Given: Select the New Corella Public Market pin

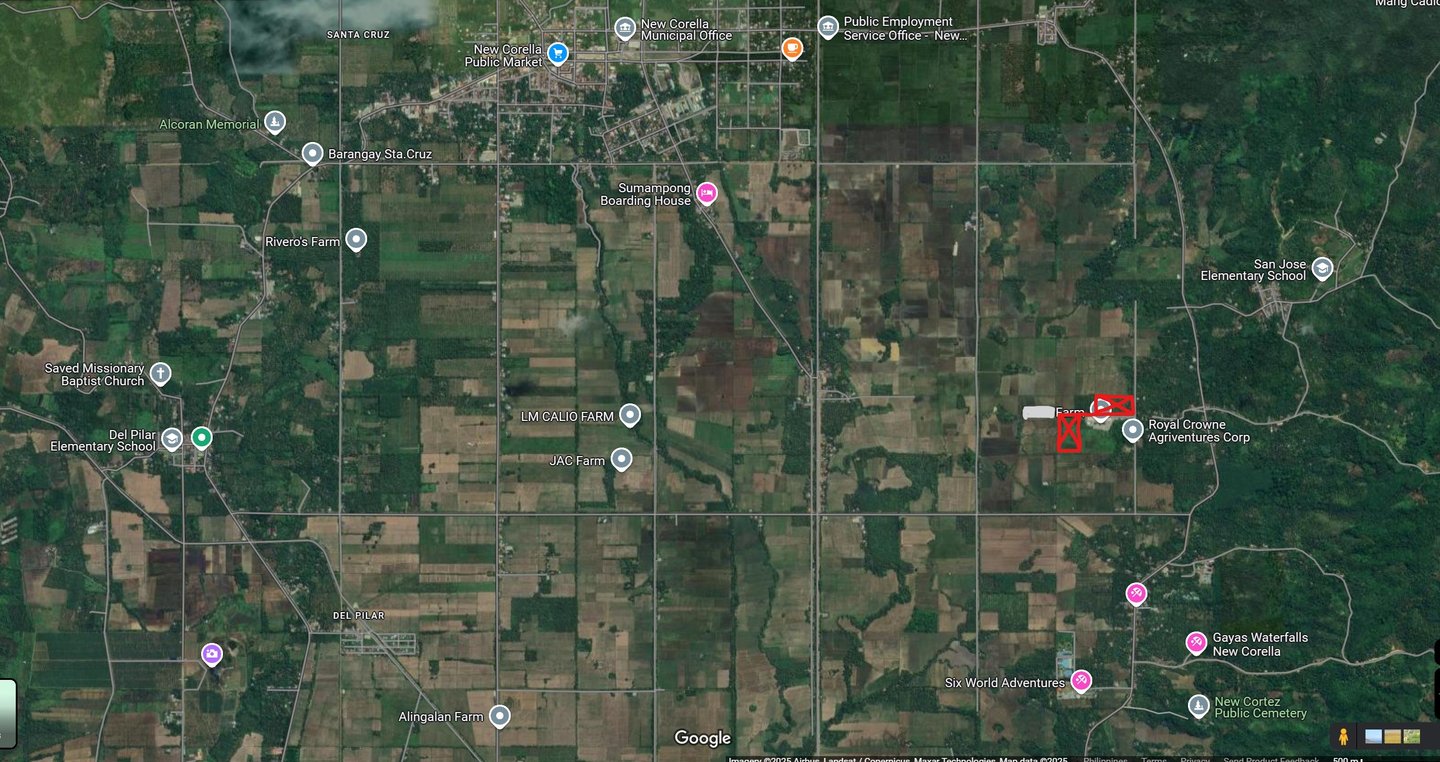Looking at the screenshot, I should tap(558, 53).
